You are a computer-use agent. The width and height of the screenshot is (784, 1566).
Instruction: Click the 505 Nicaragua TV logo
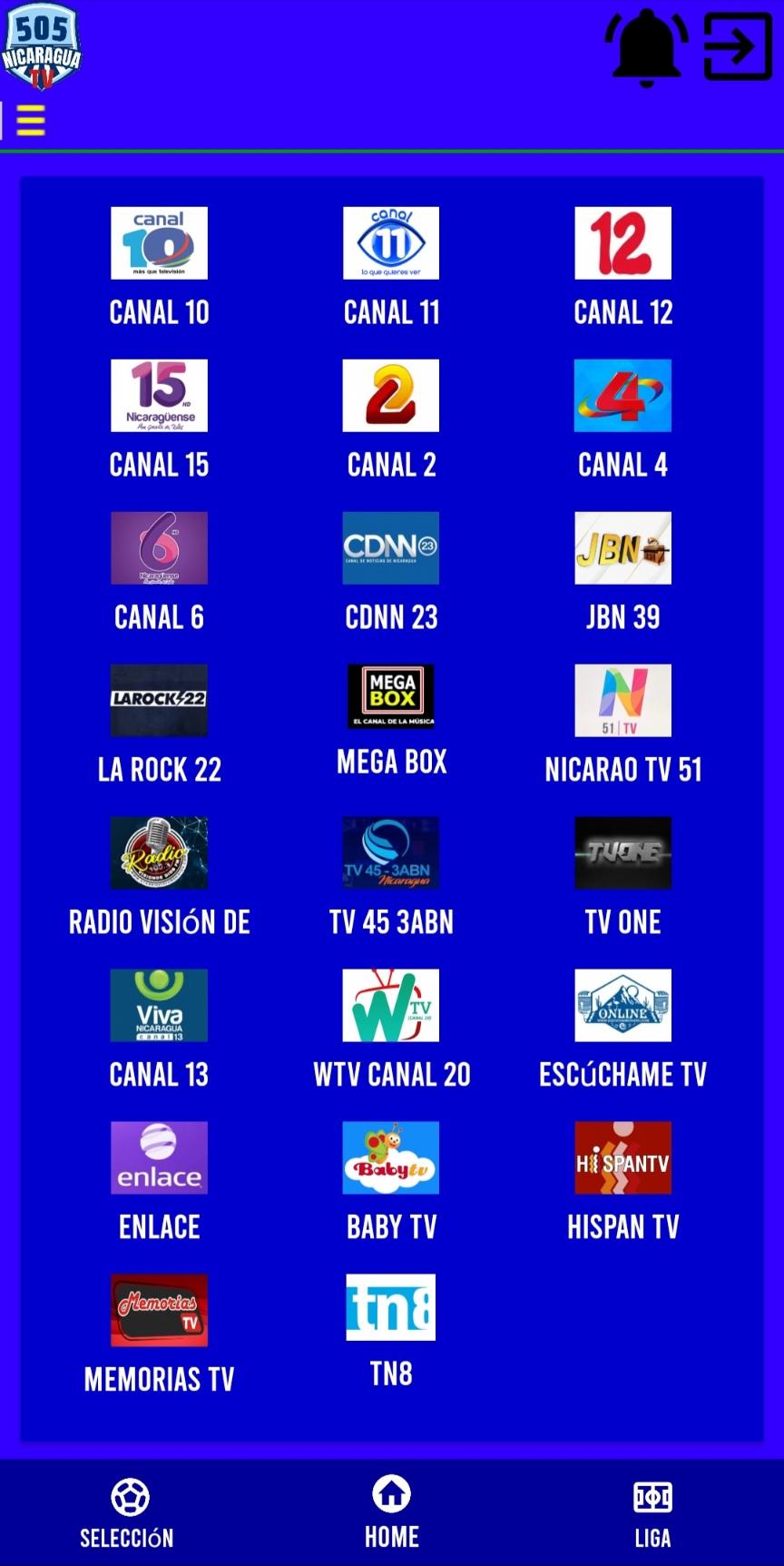[x=44, y=47]
